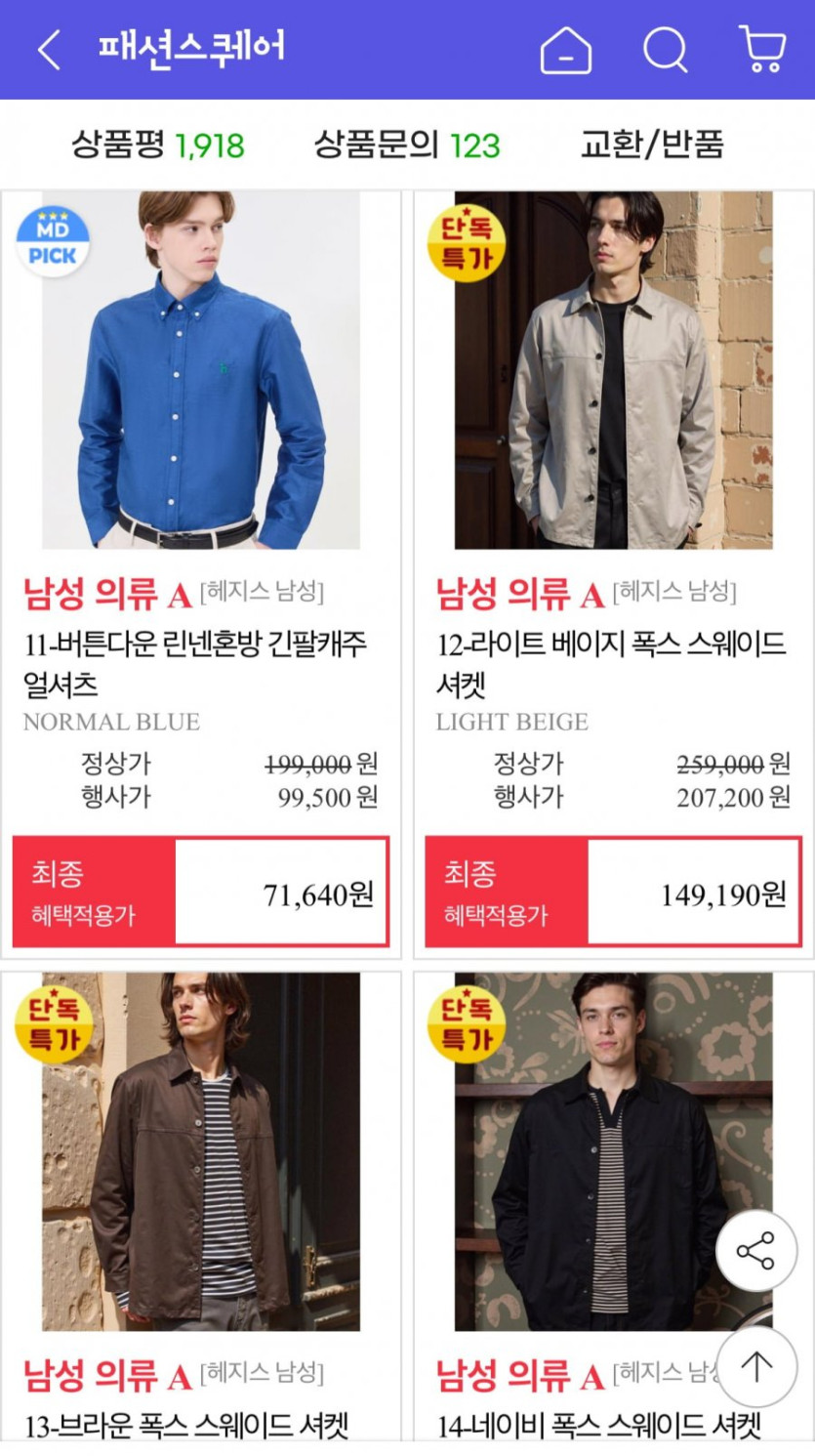The height and width of the screenshot is (1456, 815).
Task: Open the 라이트 베이지 폭스 스웨이드 셔켓 product
Action: click(613, 371)
